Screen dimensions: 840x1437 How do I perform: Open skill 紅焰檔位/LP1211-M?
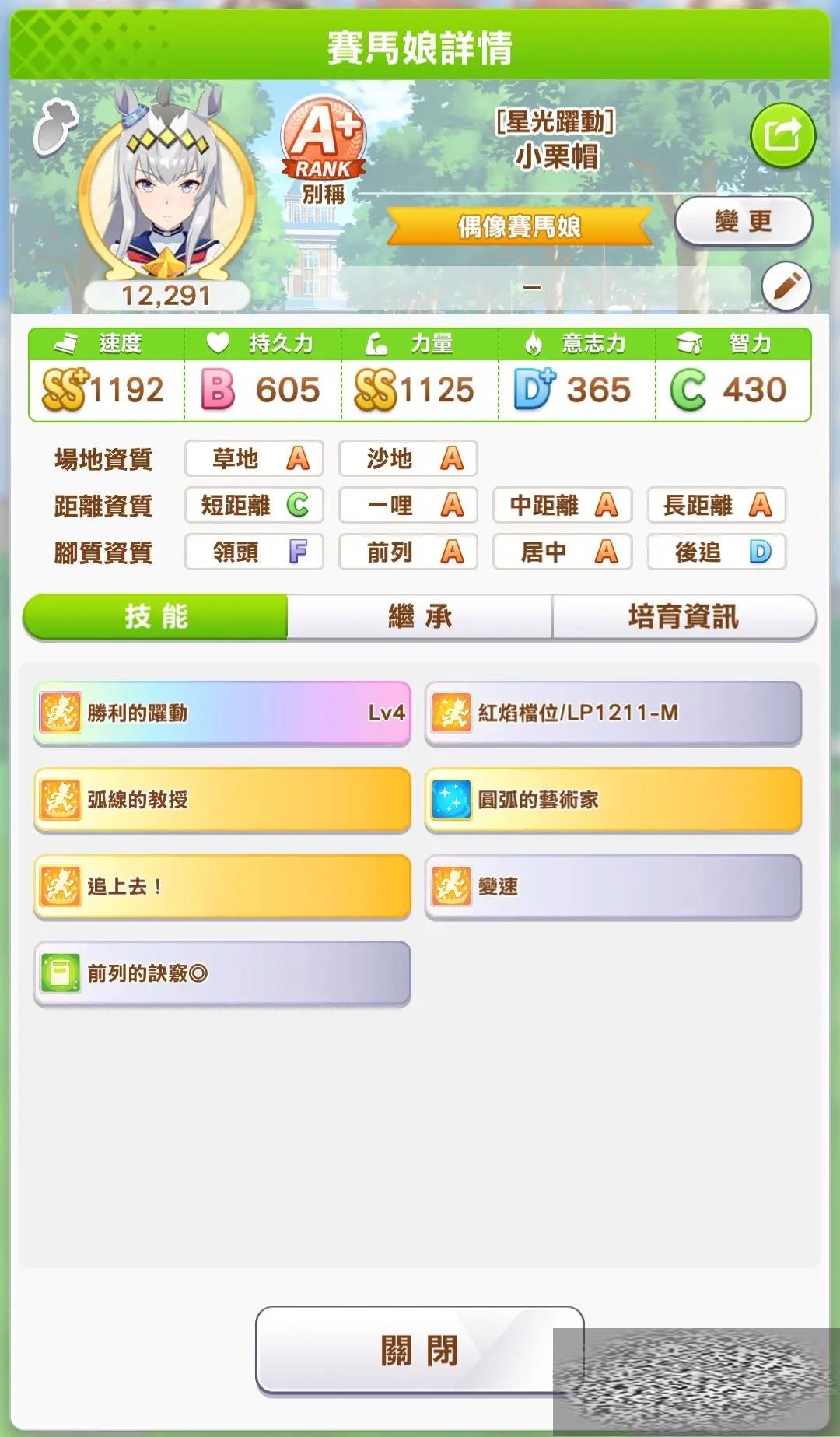613,713
